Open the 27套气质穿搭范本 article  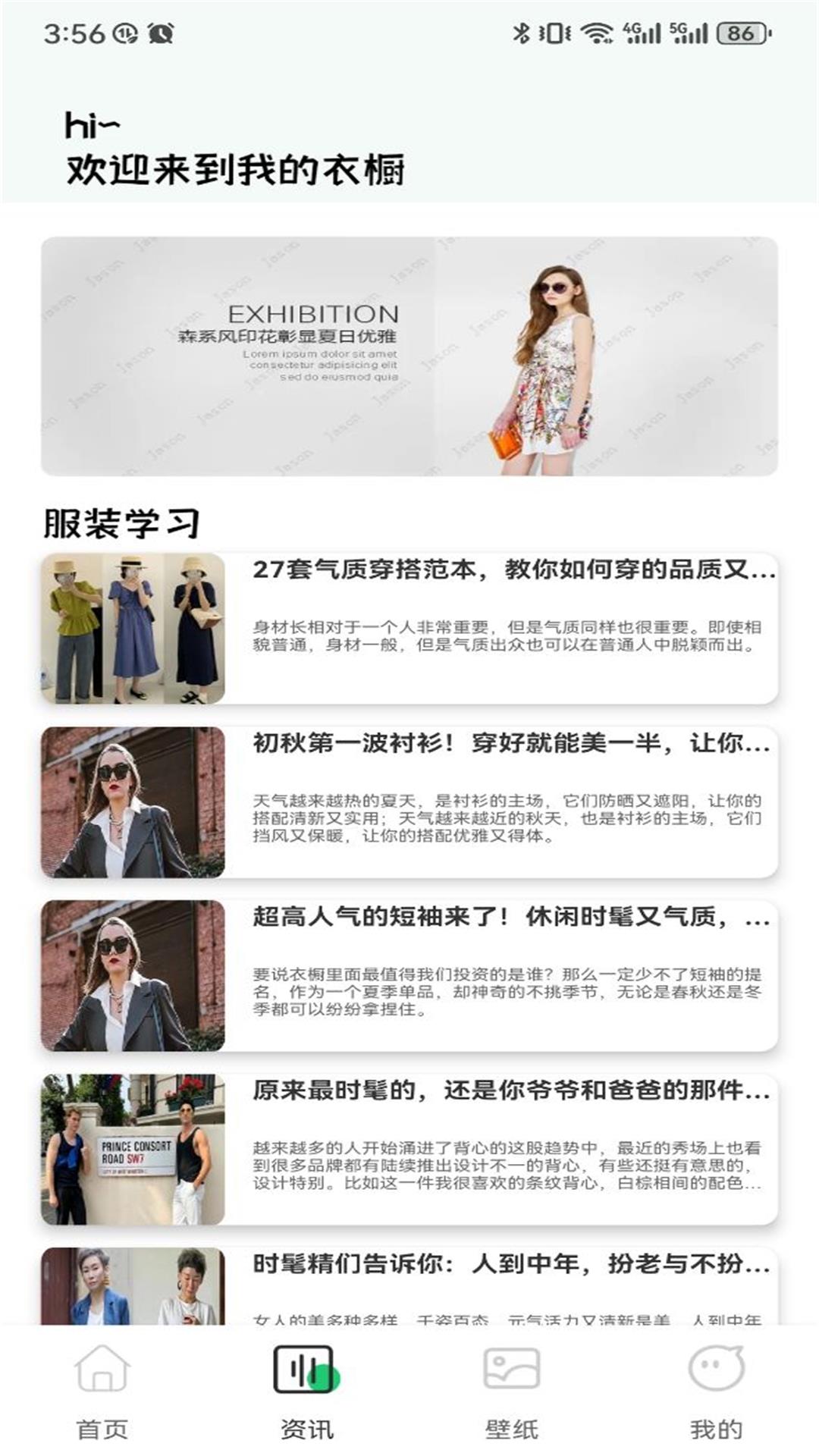coord(409,629)
